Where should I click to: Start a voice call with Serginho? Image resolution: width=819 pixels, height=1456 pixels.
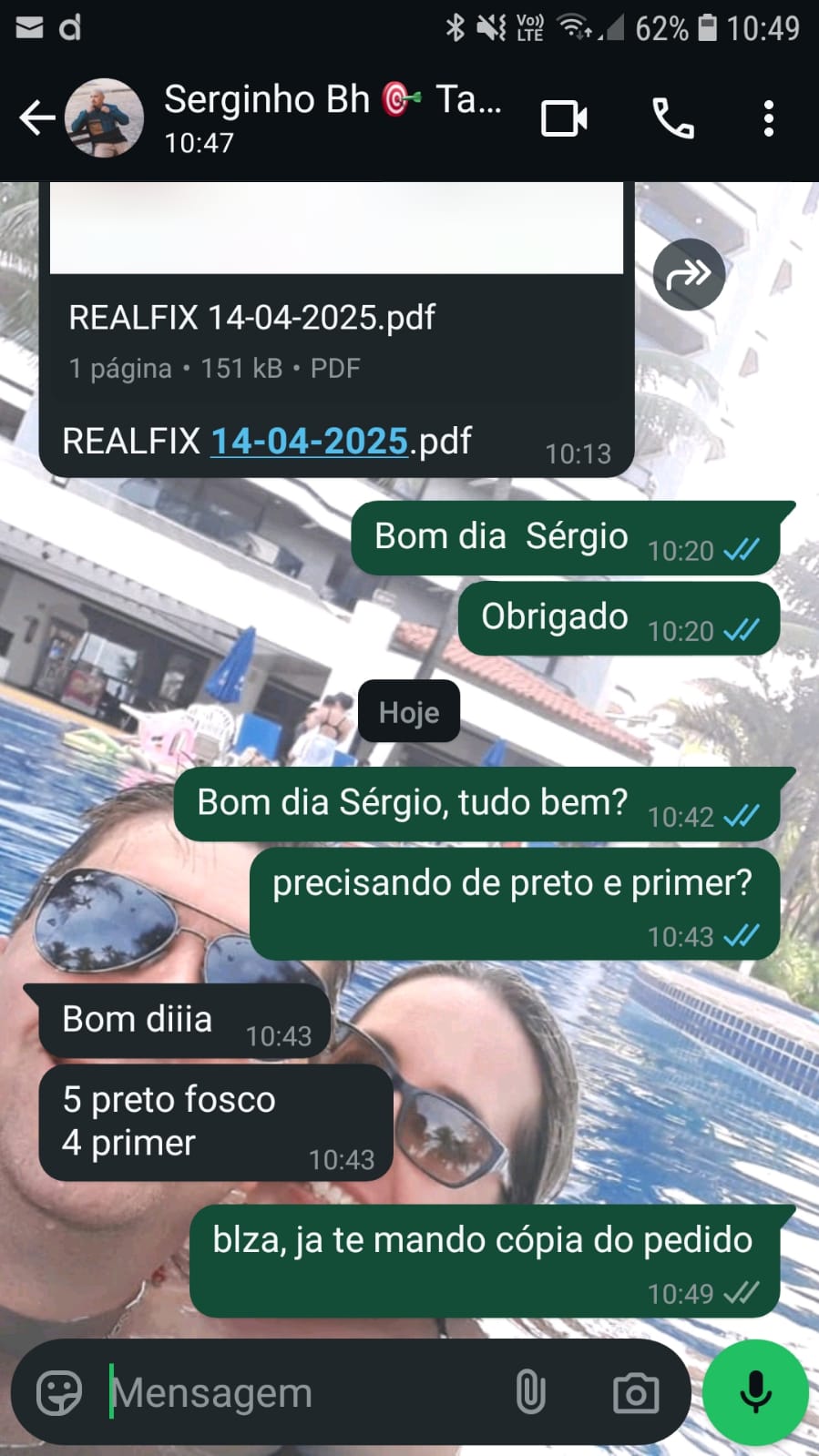tap(673, 119)
